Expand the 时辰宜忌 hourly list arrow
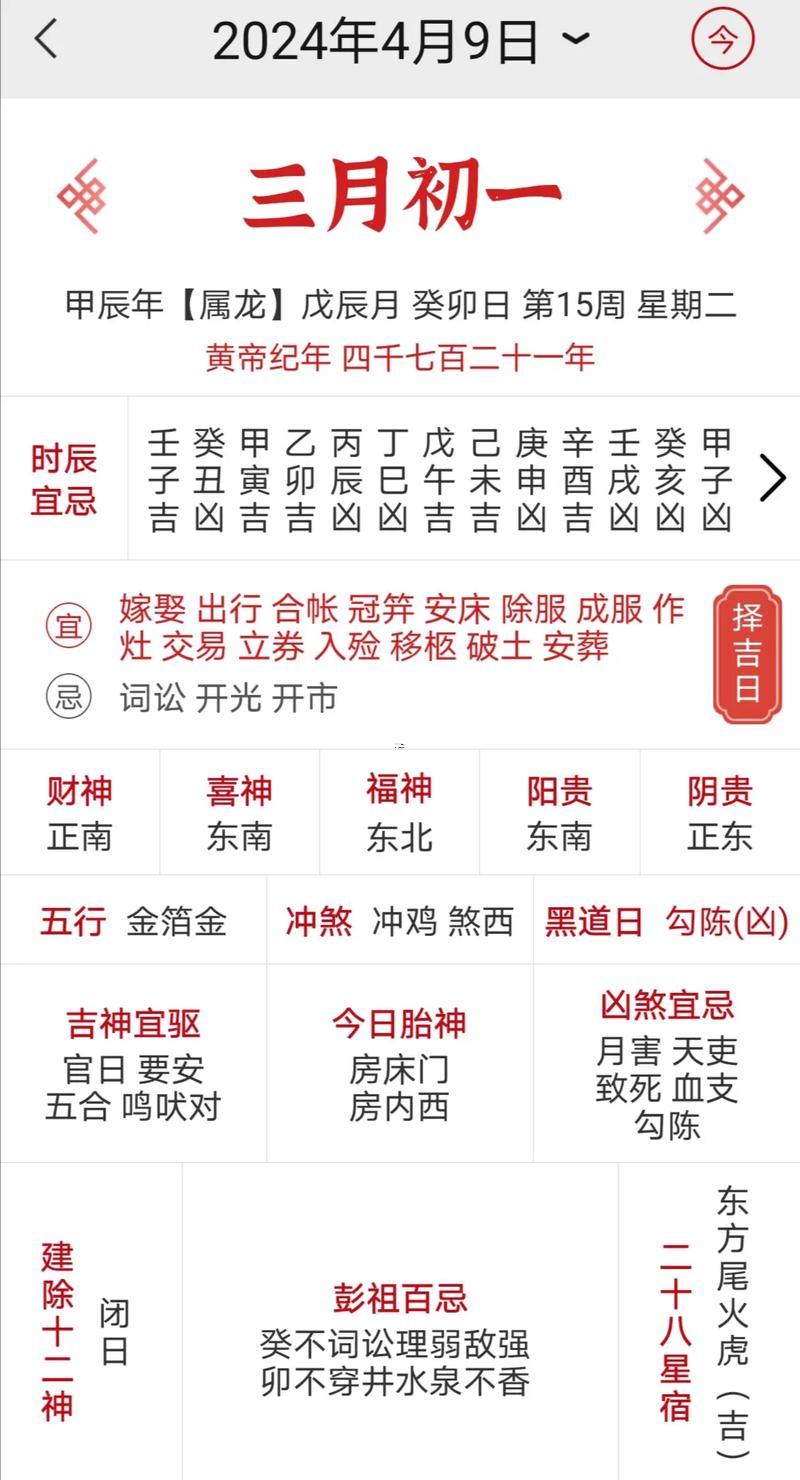Screen dimensions: 800x1480 pos(772,478)
